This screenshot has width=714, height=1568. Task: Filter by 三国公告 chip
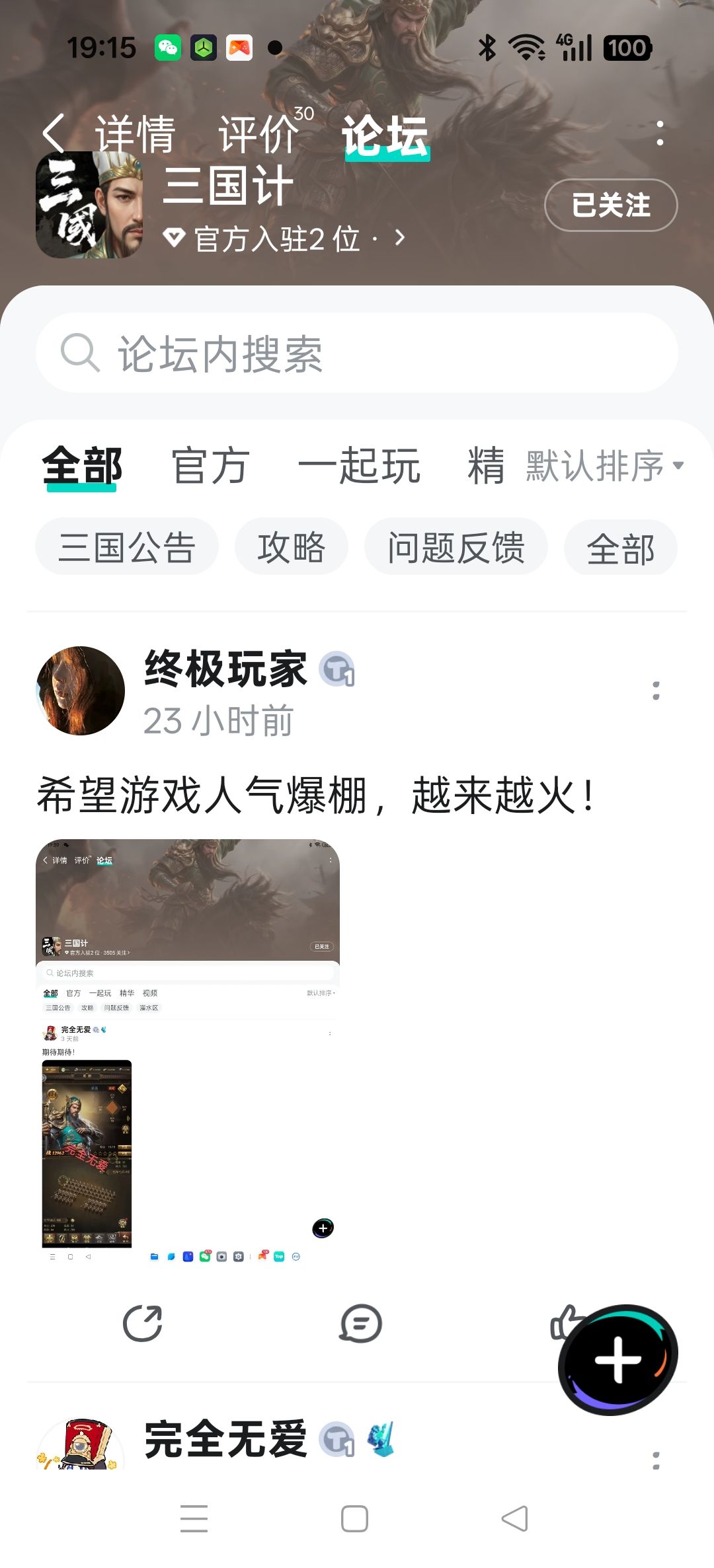coord(127,547)
